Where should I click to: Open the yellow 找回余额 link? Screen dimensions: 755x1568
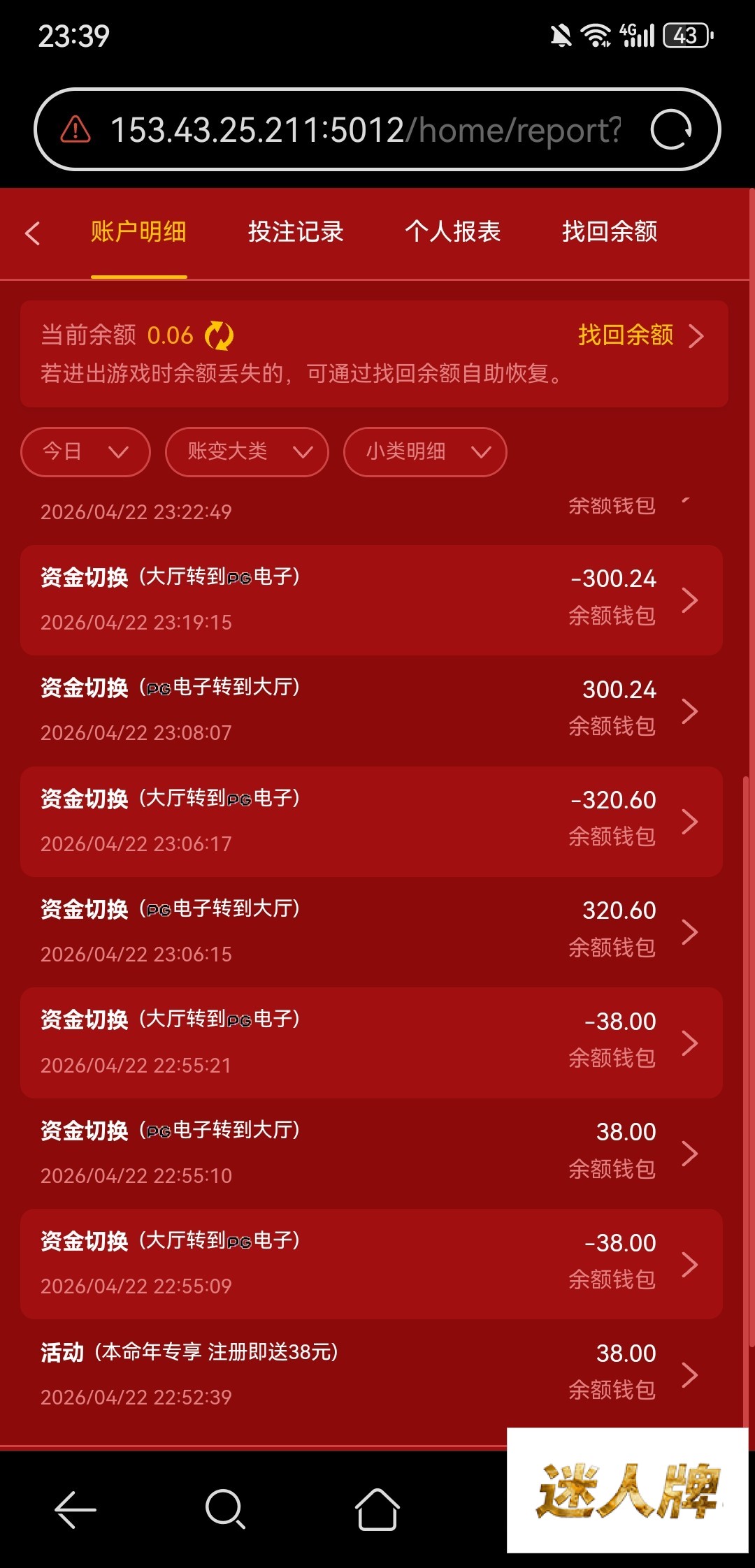point(640,335)
